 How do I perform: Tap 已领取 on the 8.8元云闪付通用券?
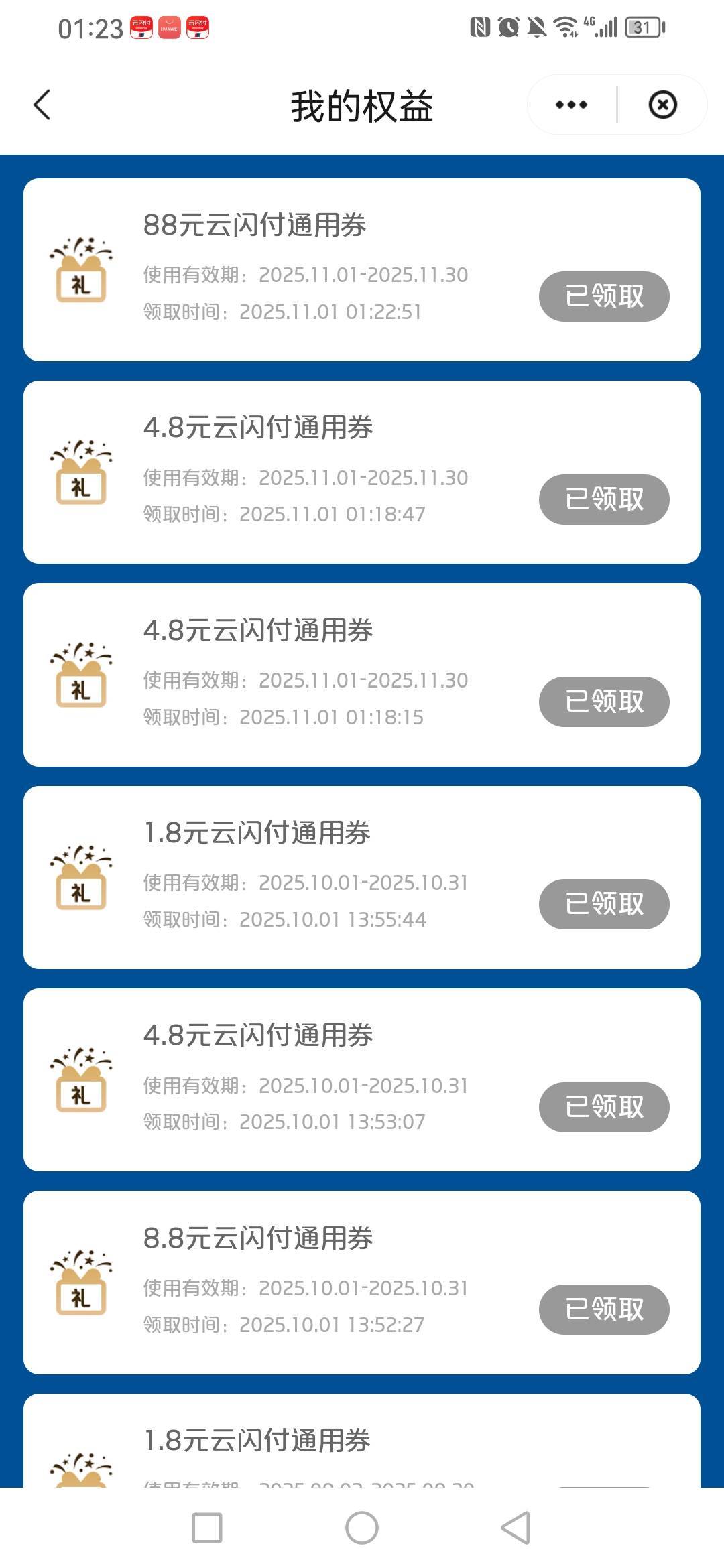604,1309
